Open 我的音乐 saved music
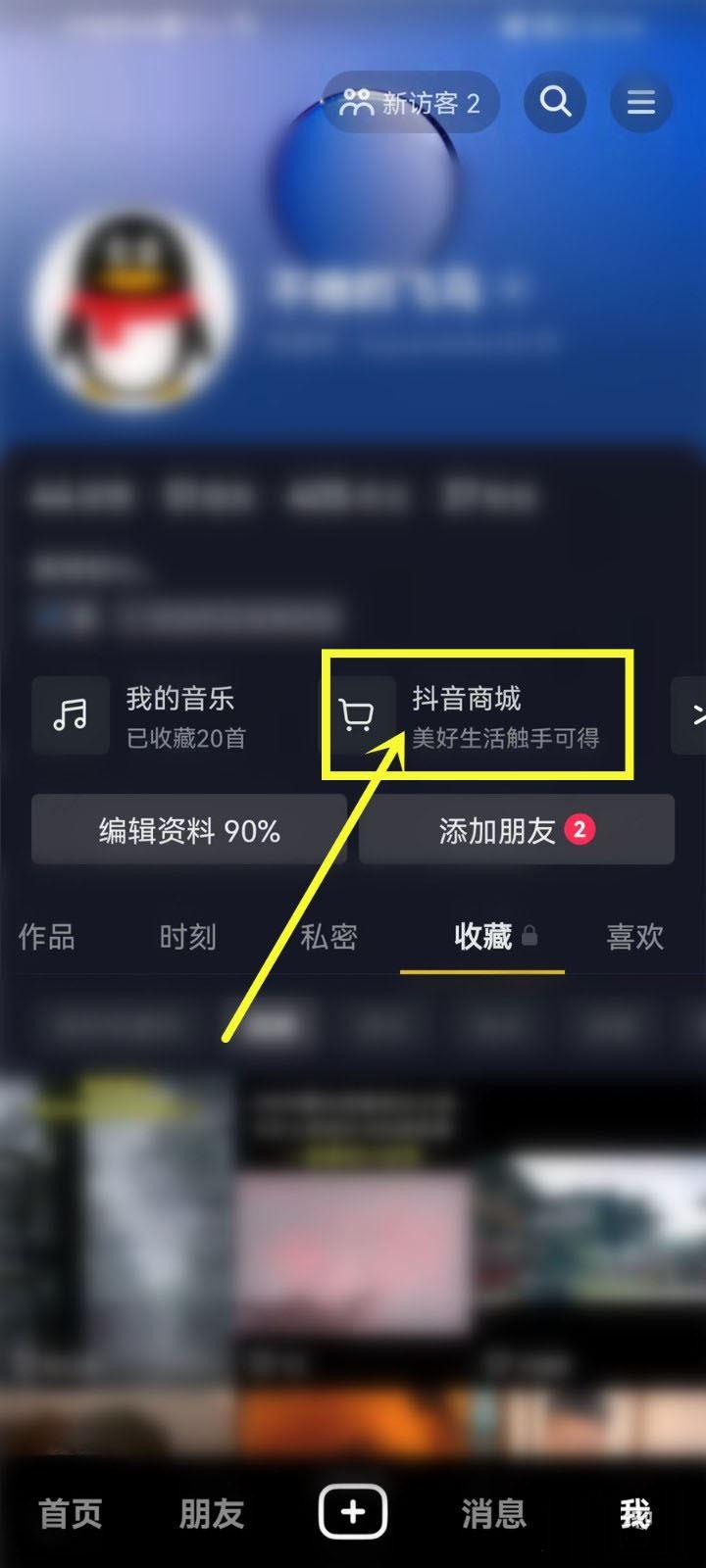The image size is (706, 1568). click(157, 715)
